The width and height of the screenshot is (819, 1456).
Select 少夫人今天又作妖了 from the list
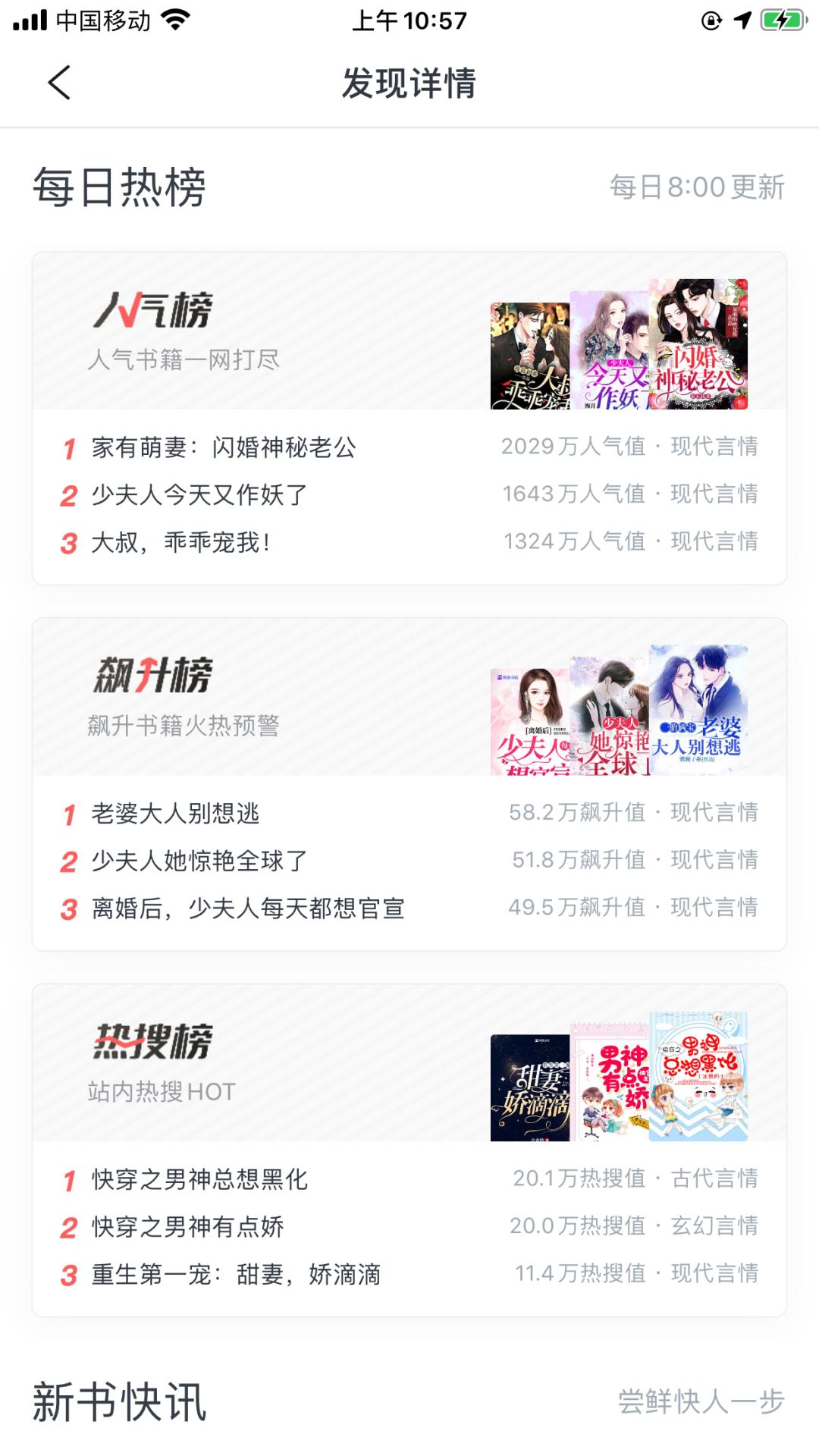point(199,495)
